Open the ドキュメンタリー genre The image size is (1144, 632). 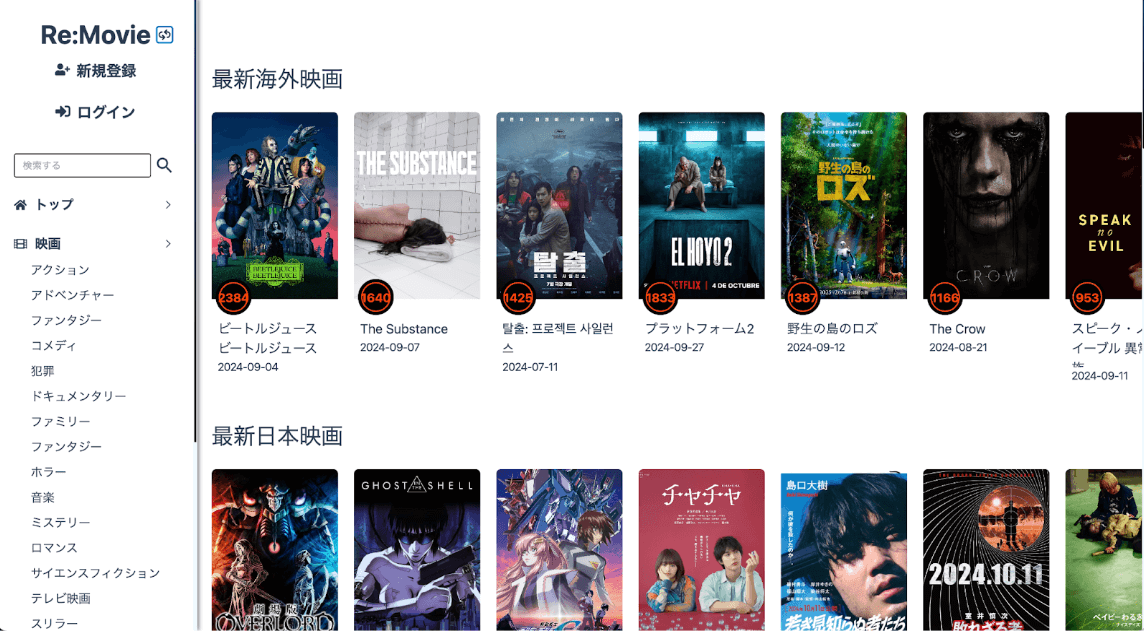(78, 396)
